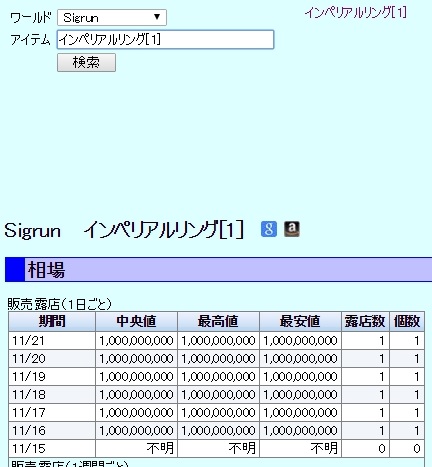The image size is (432, 467).
Task: Tap the 検索 button
Action: 86,62
